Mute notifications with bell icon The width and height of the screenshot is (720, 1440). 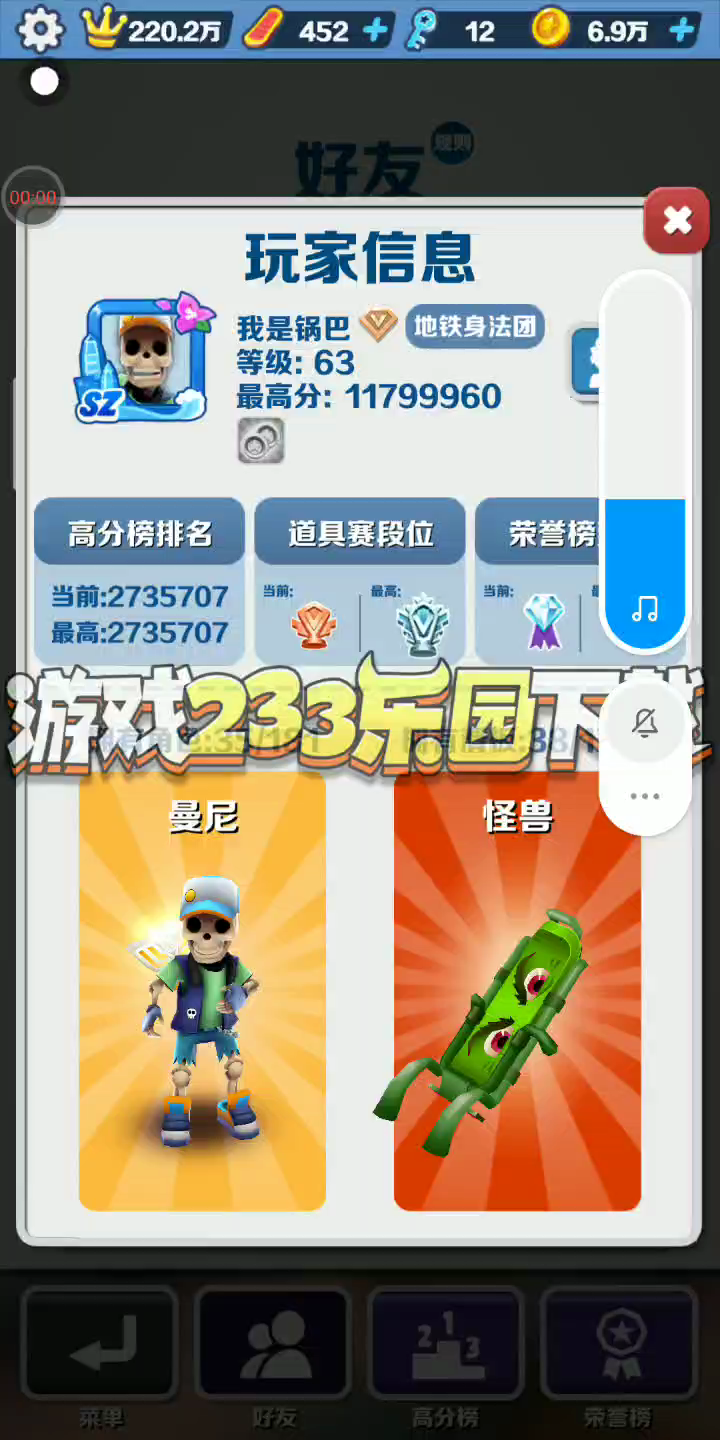[x=645, y=723]
